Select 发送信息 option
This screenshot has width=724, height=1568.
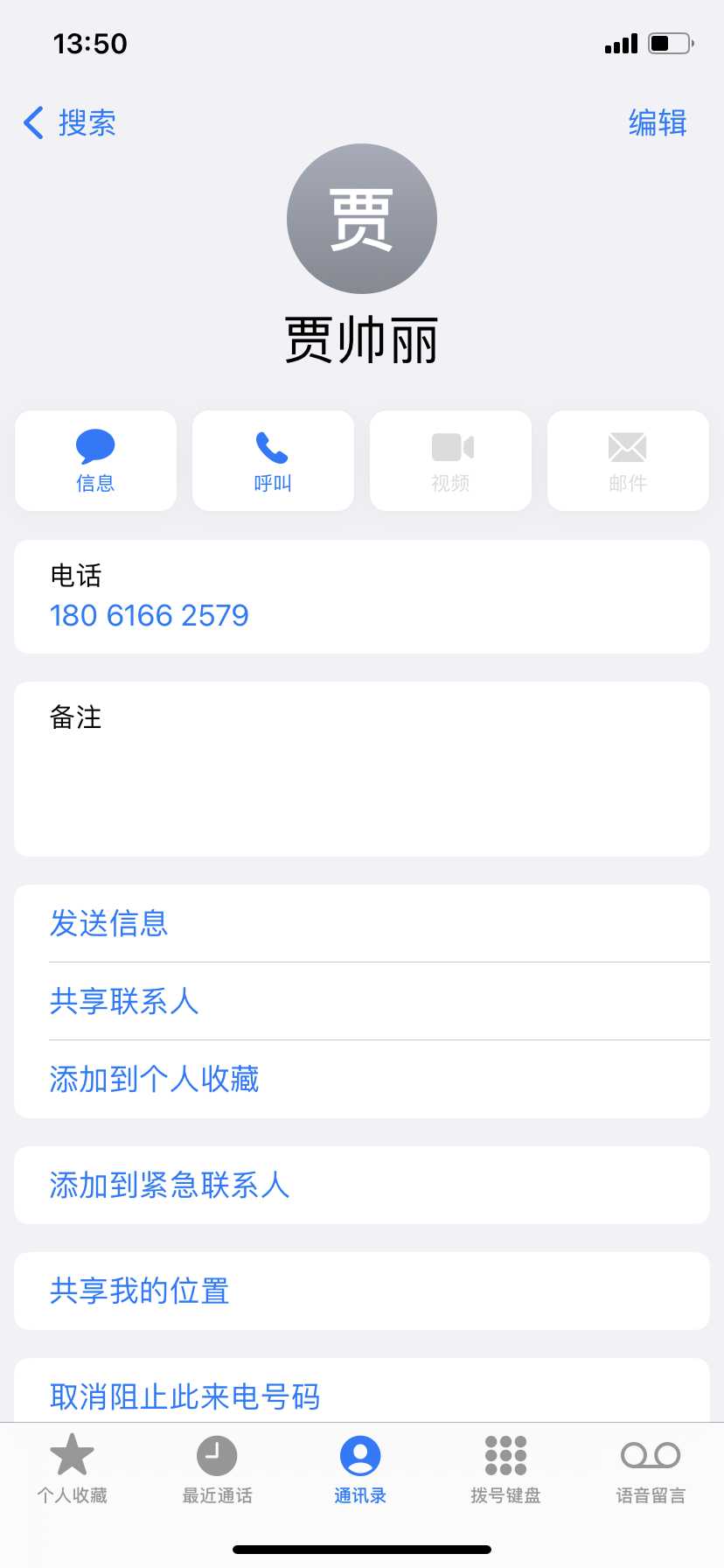point(109,923)
